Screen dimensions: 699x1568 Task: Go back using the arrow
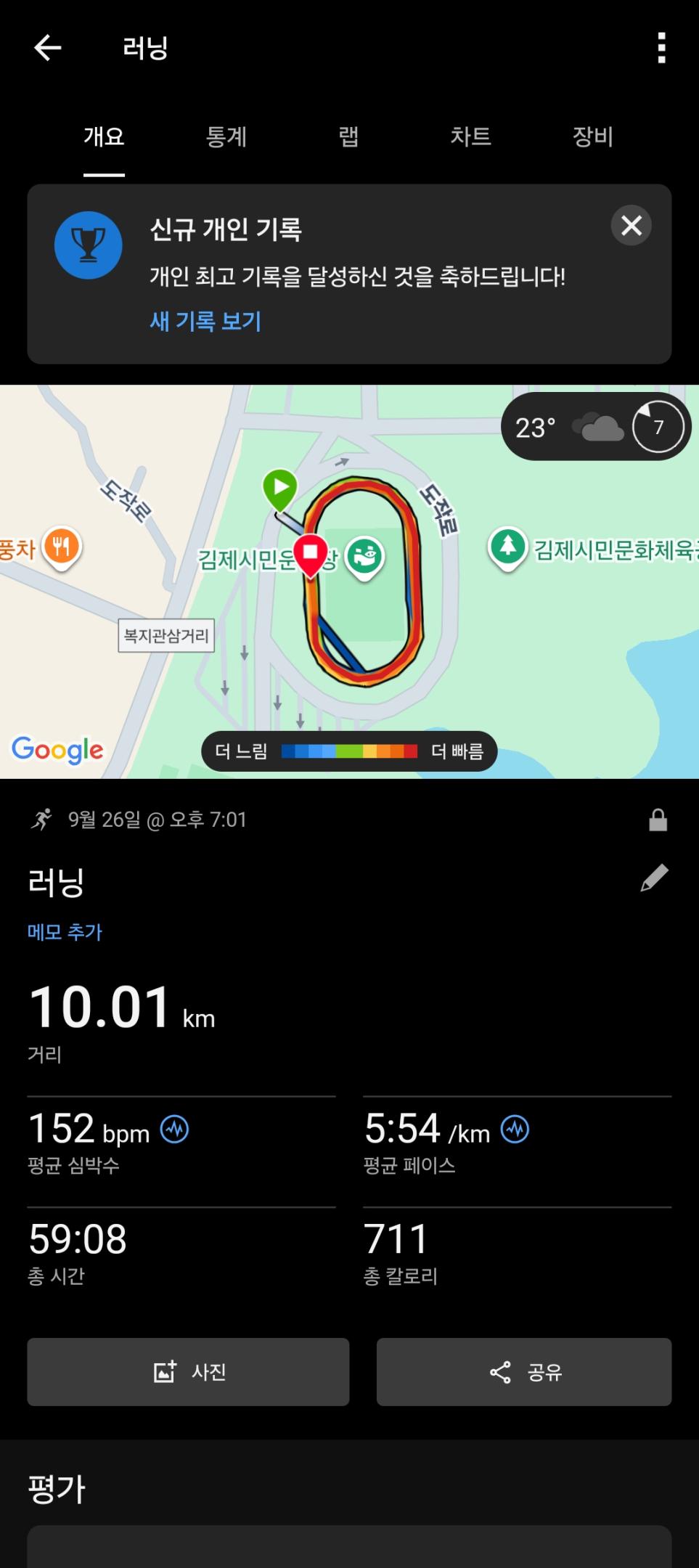(x=48, y=49)
